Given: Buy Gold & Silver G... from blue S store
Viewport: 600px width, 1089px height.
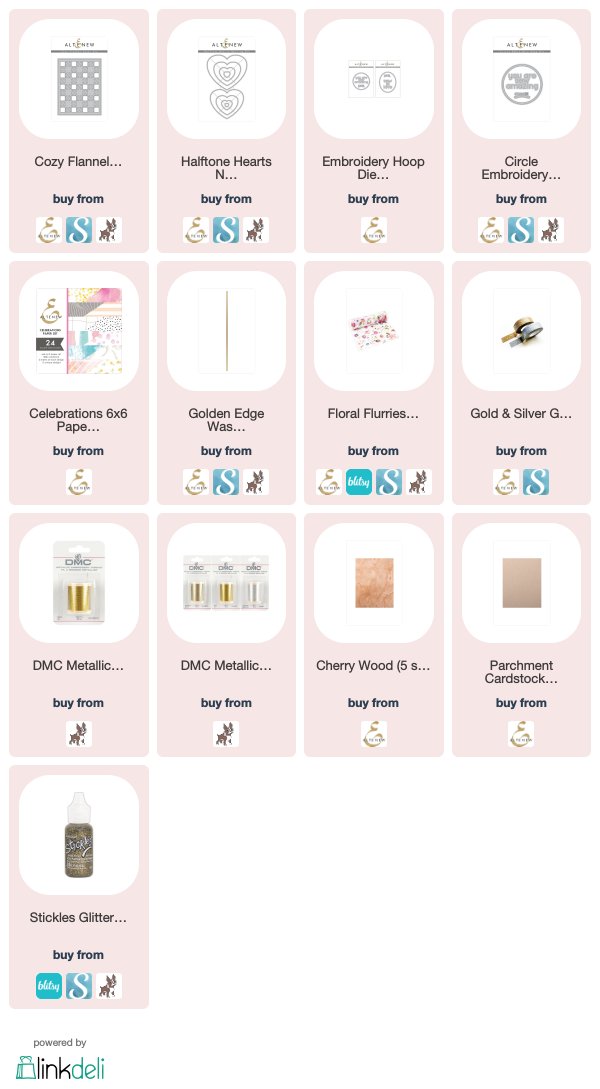Looking at the screenshot, I should [x=535, y=483].
